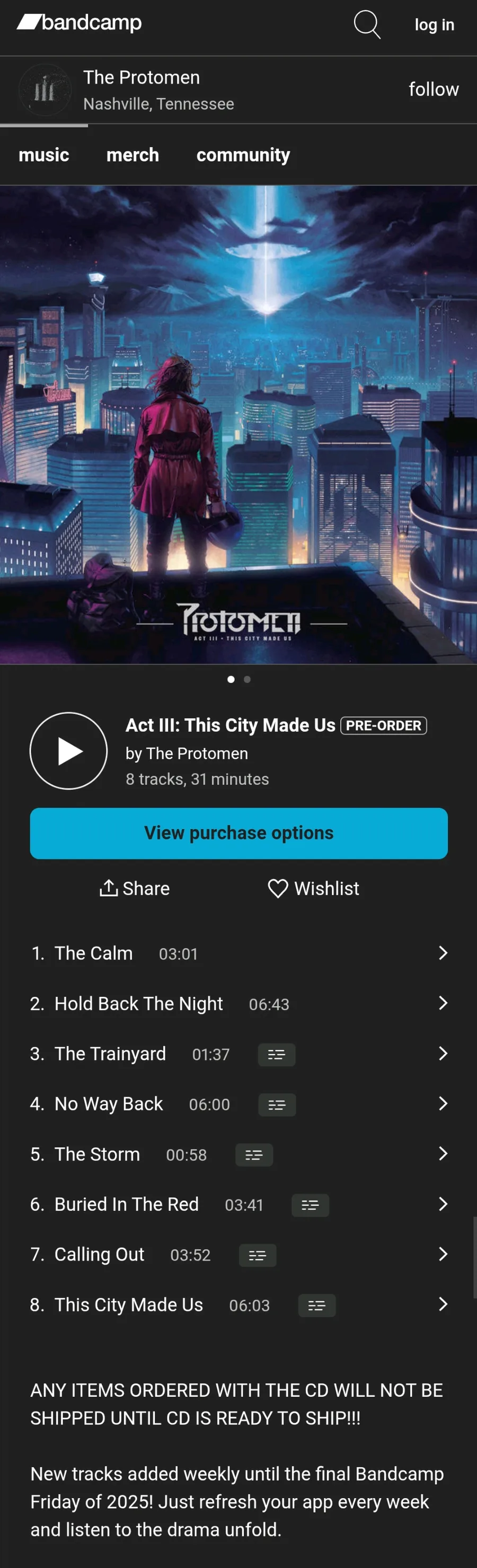The width and height of the screenshot is (477, 1568).
Task: Open the search magnifier icon
Action: pos(367,24)
